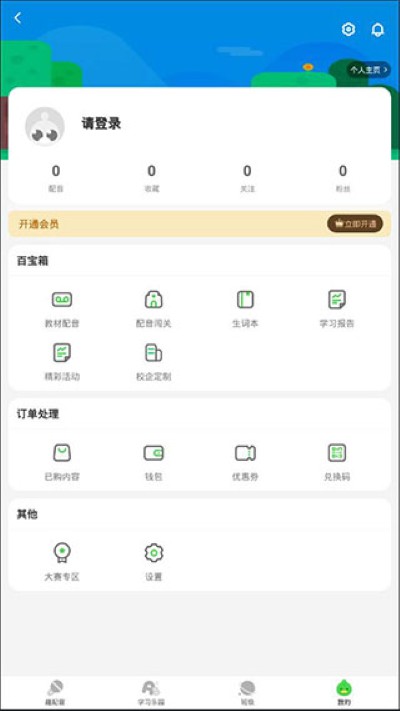Open 生词本 vocabulary notebook

(x=245, y=309)
